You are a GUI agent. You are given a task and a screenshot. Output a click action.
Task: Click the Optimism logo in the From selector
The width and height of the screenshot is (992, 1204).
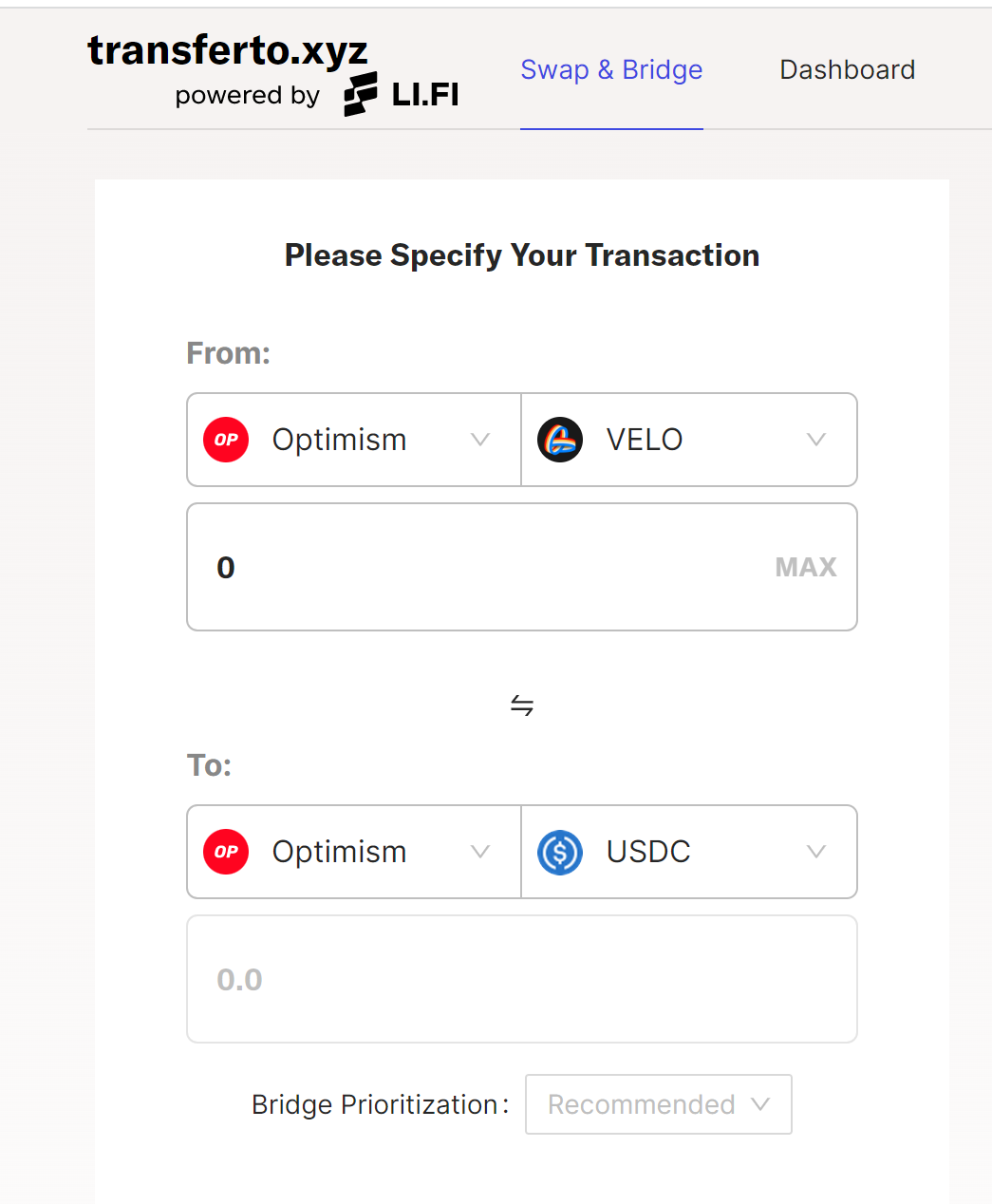coord(225,440)
